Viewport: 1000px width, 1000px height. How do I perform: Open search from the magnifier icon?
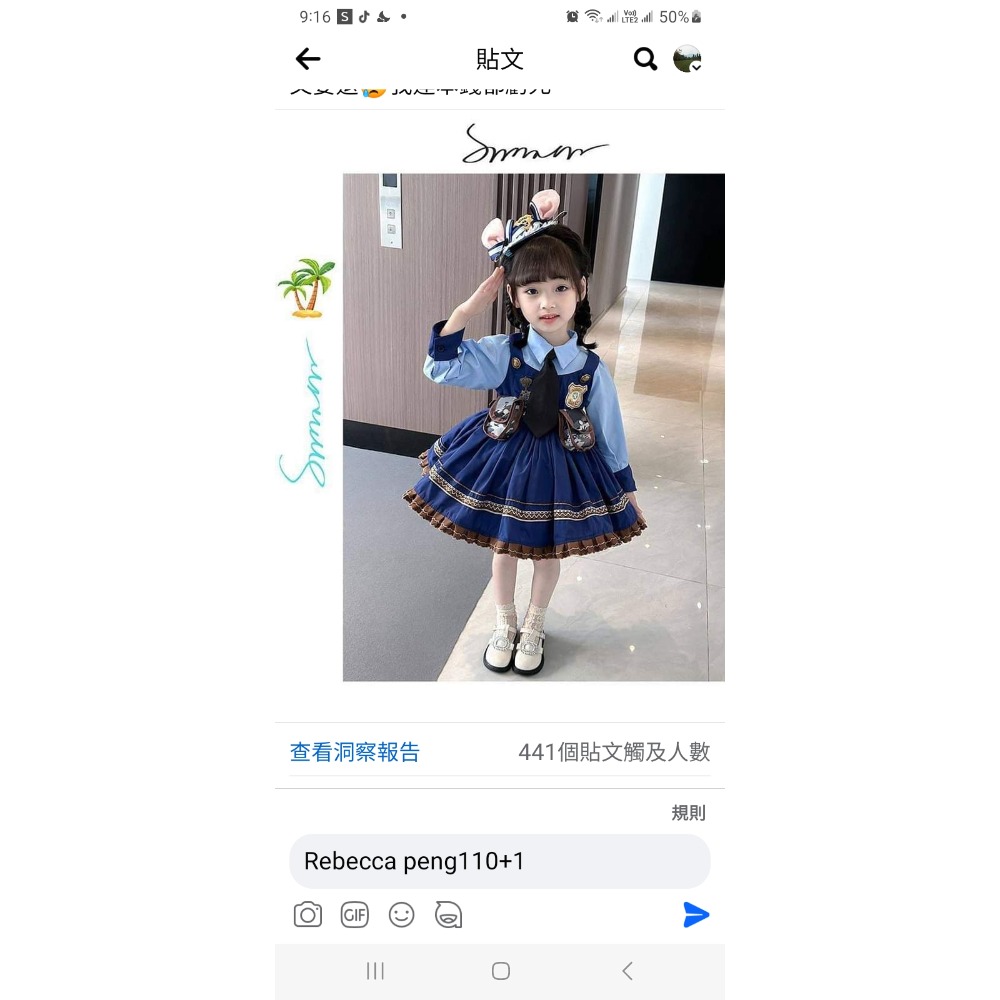(x=646, y=59)
